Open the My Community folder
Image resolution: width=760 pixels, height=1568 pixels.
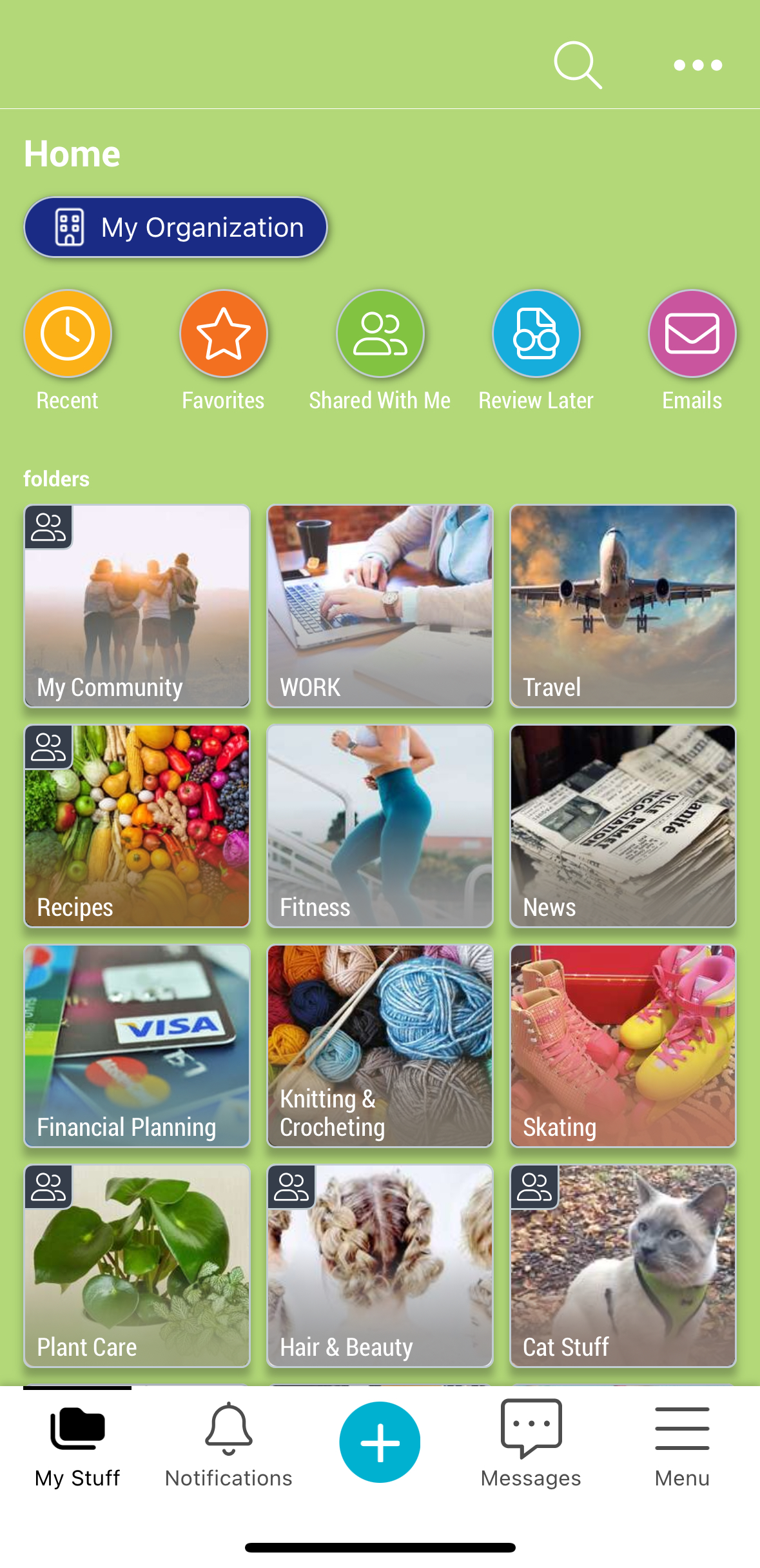pyautogui.click(x=137, y=606)
